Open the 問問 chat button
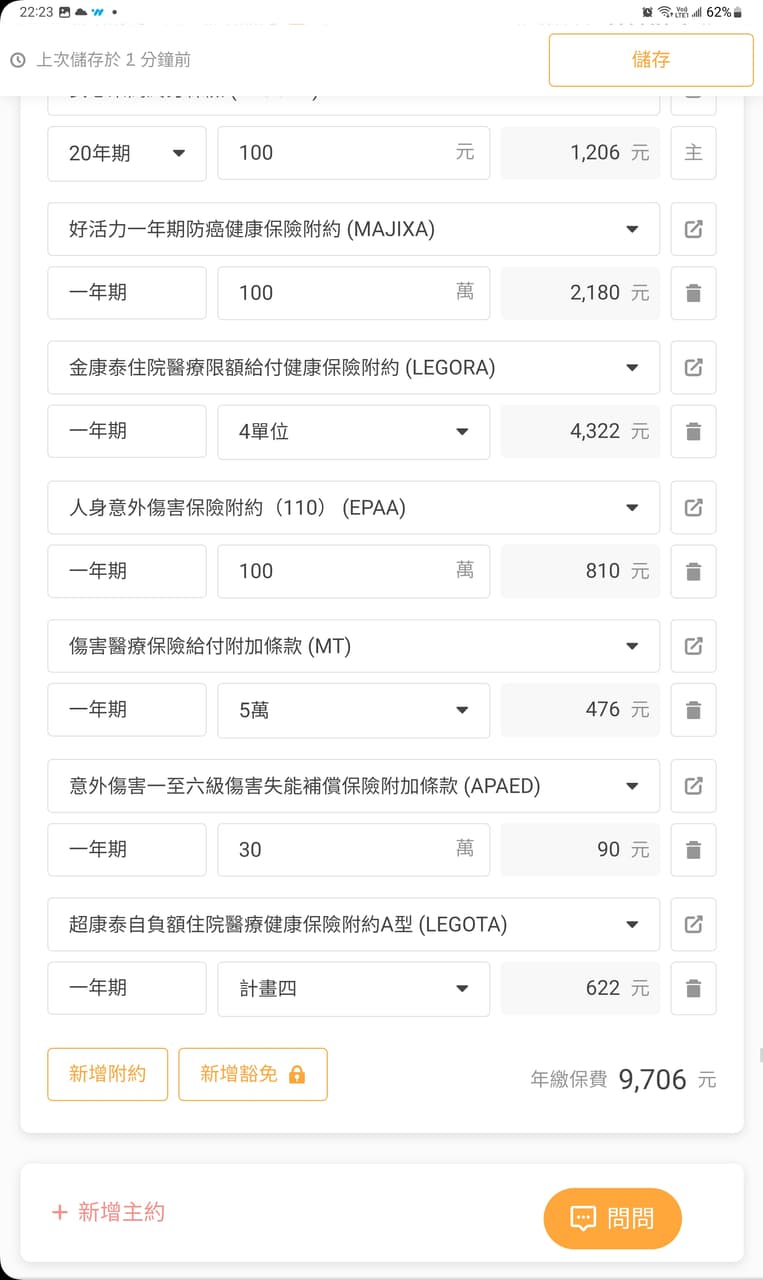 [x=612, y=1218]
